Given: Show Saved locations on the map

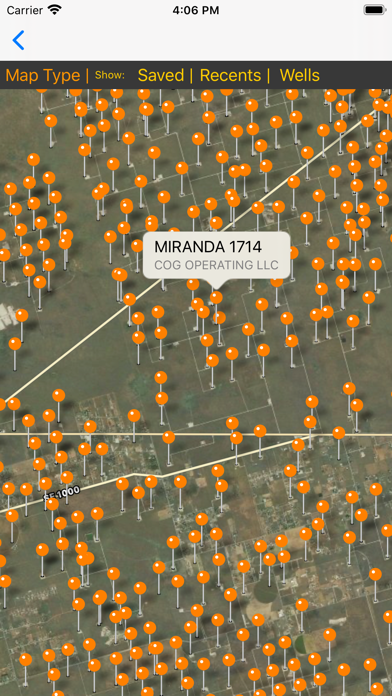Looking at the screenshot, I should 161,75.
